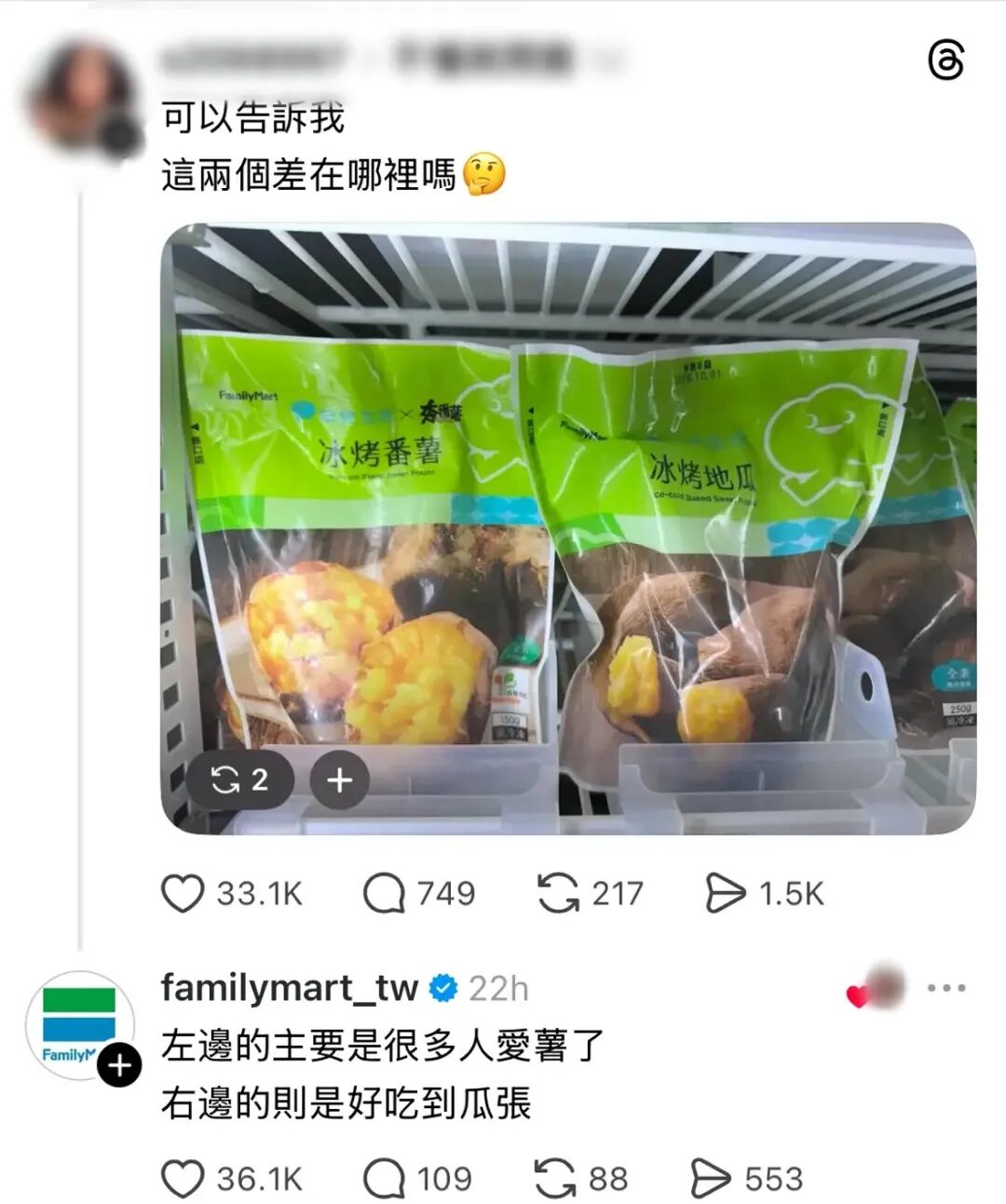Repost the original post with 217 reposts
Image resolution: width=1006 pixels, height=1204 pixels.
pos(558,894)
